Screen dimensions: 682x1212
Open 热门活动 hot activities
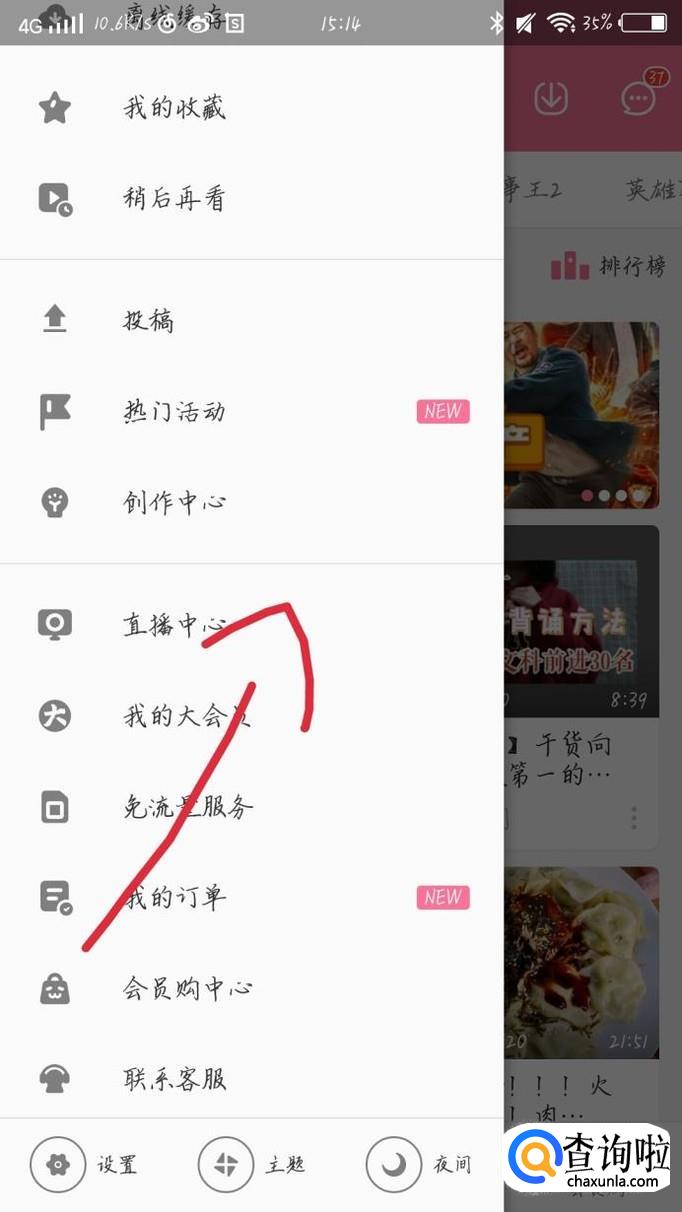(x=251, y=411)
